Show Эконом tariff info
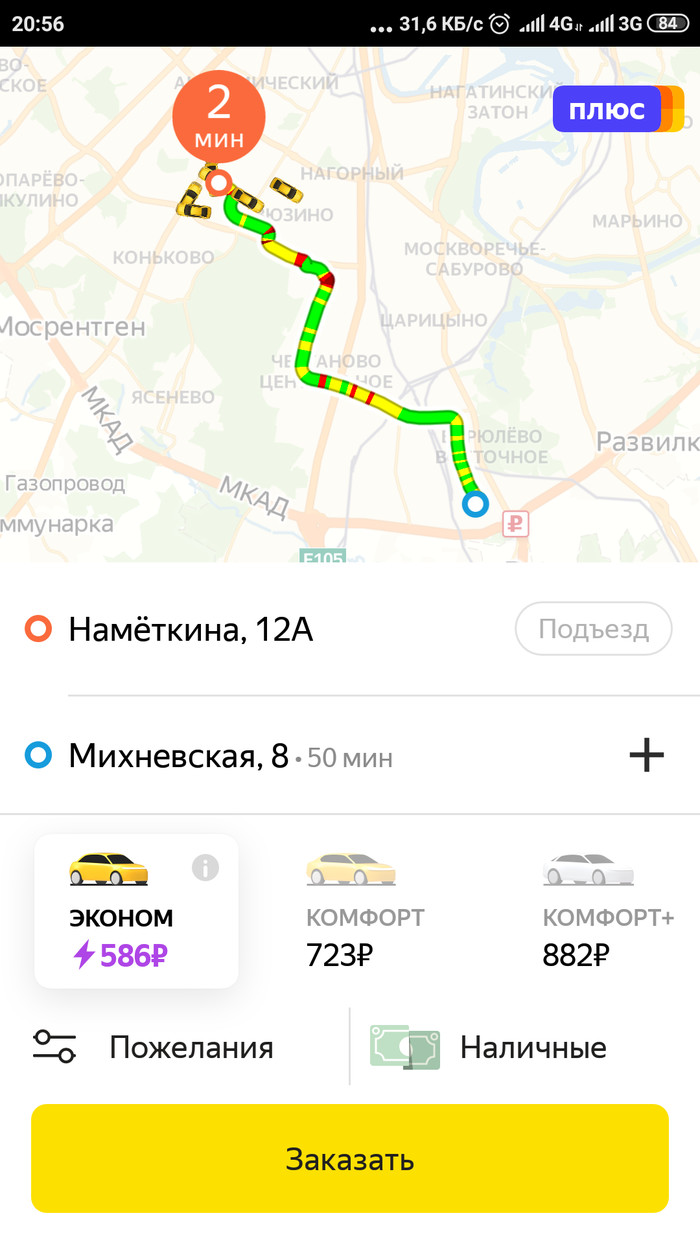Image resolution: width=700 pixels, height=1244 pixels. (x=205, y=868)
